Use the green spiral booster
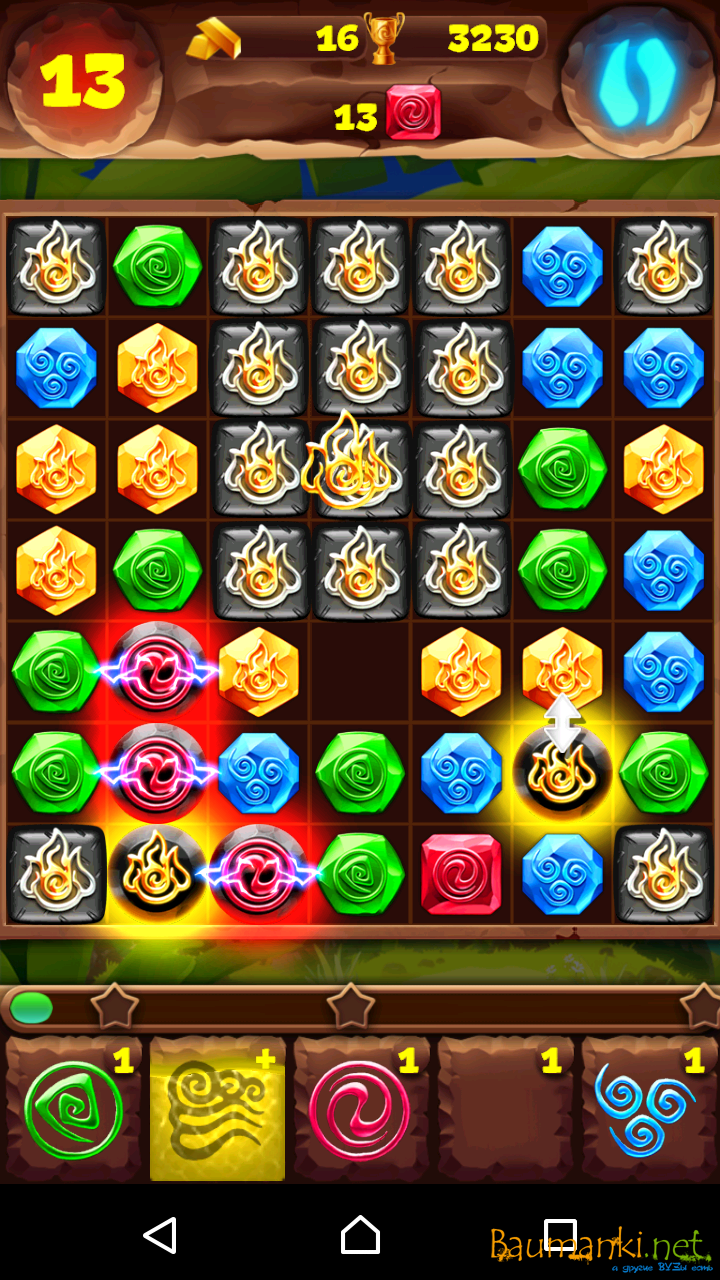This screenshot has height=1280, width=720. pos(73,1108)
